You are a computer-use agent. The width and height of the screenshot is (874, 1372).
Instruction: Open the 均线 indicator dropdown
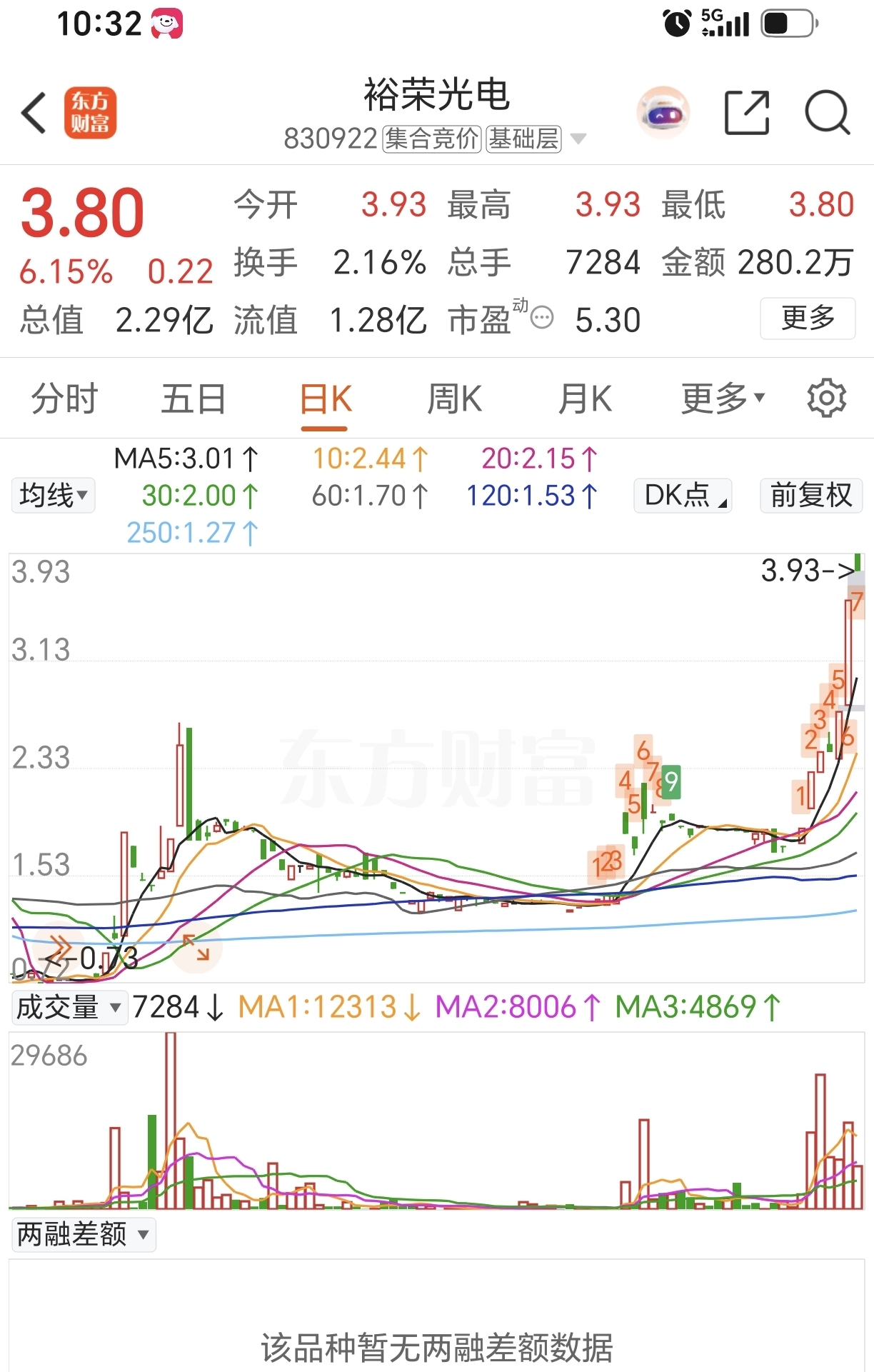(x=54, y=495)
